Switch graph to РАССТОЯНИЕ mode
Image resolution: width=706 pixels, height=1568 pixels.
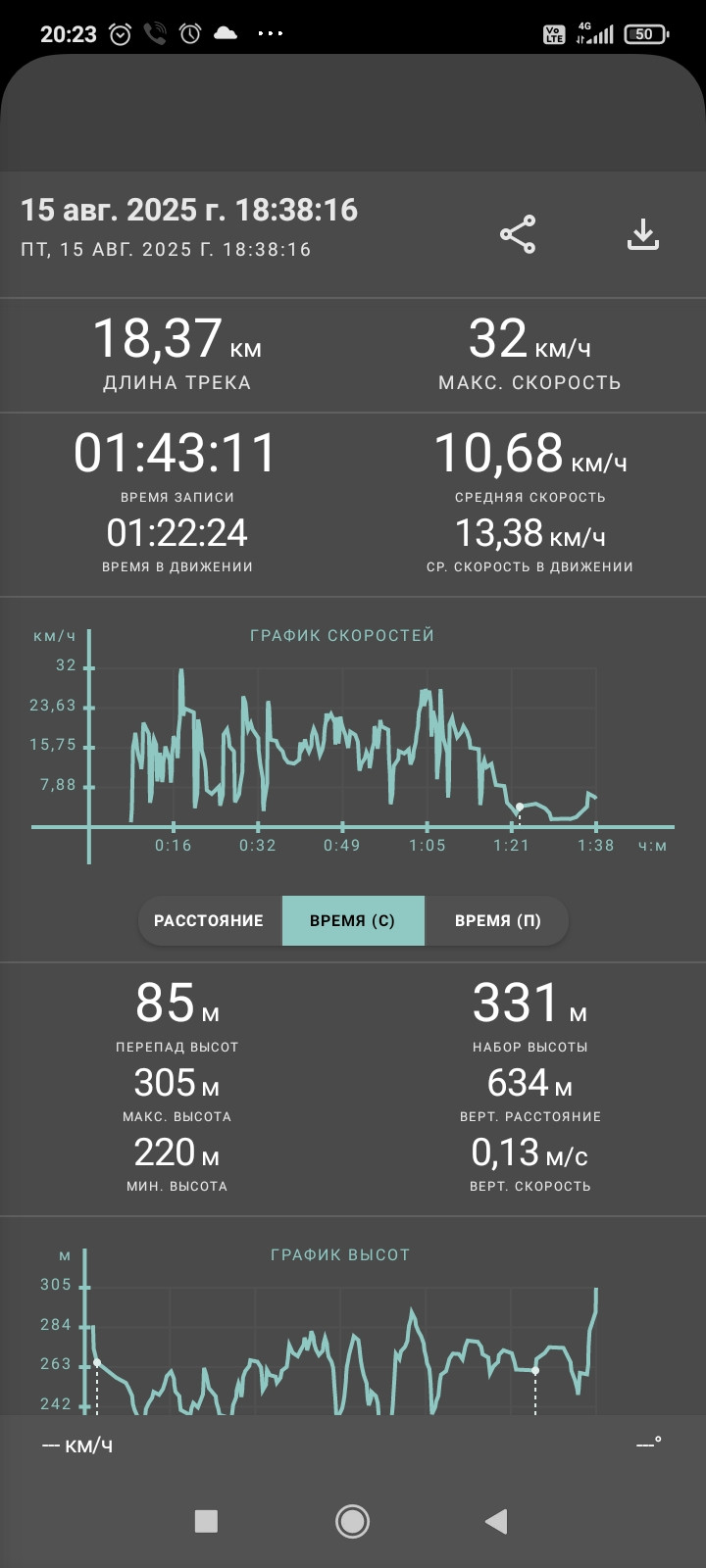coord(209,921)
